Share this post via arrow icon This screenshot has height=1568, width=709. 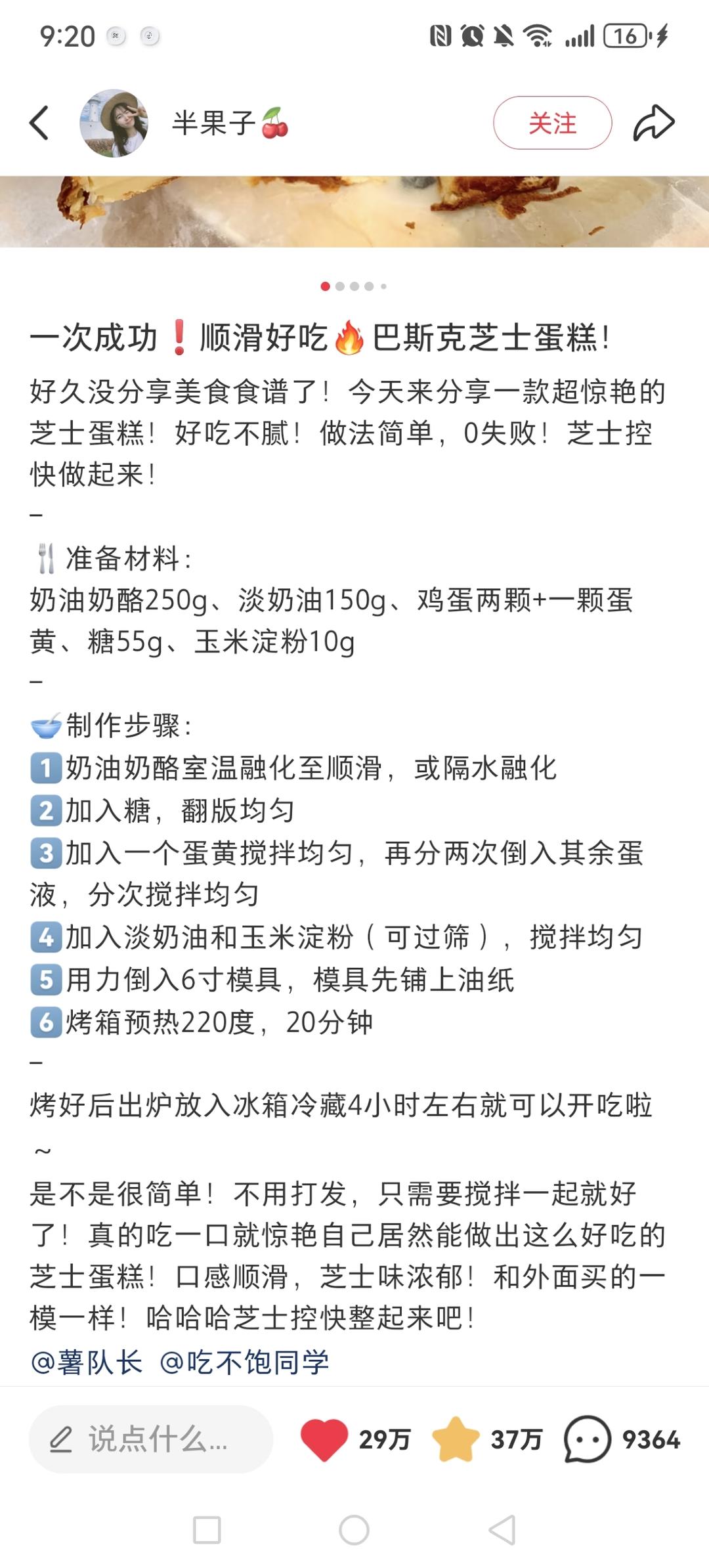point(654,123)
